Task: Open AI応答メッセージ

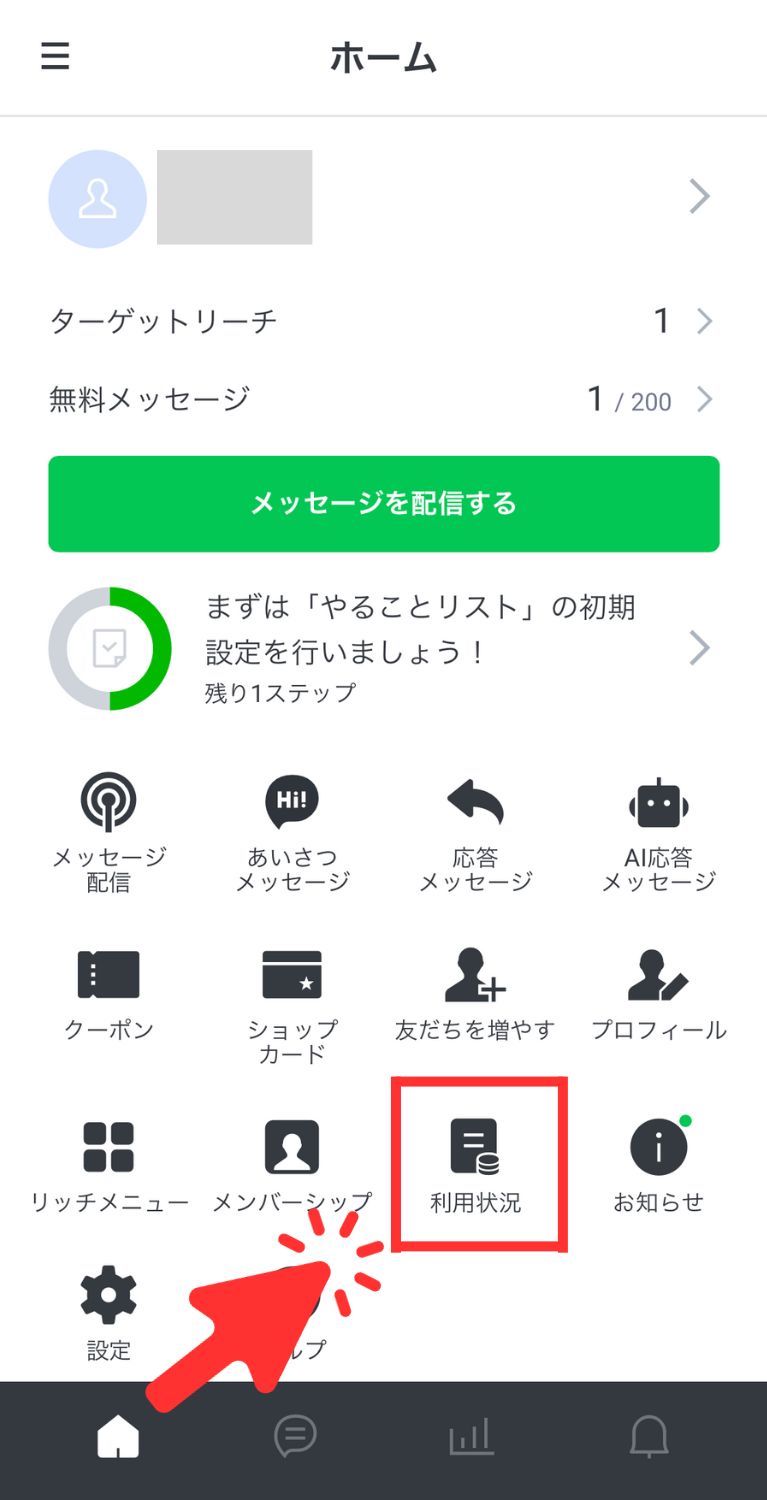Action: click(x=658, y=832)
